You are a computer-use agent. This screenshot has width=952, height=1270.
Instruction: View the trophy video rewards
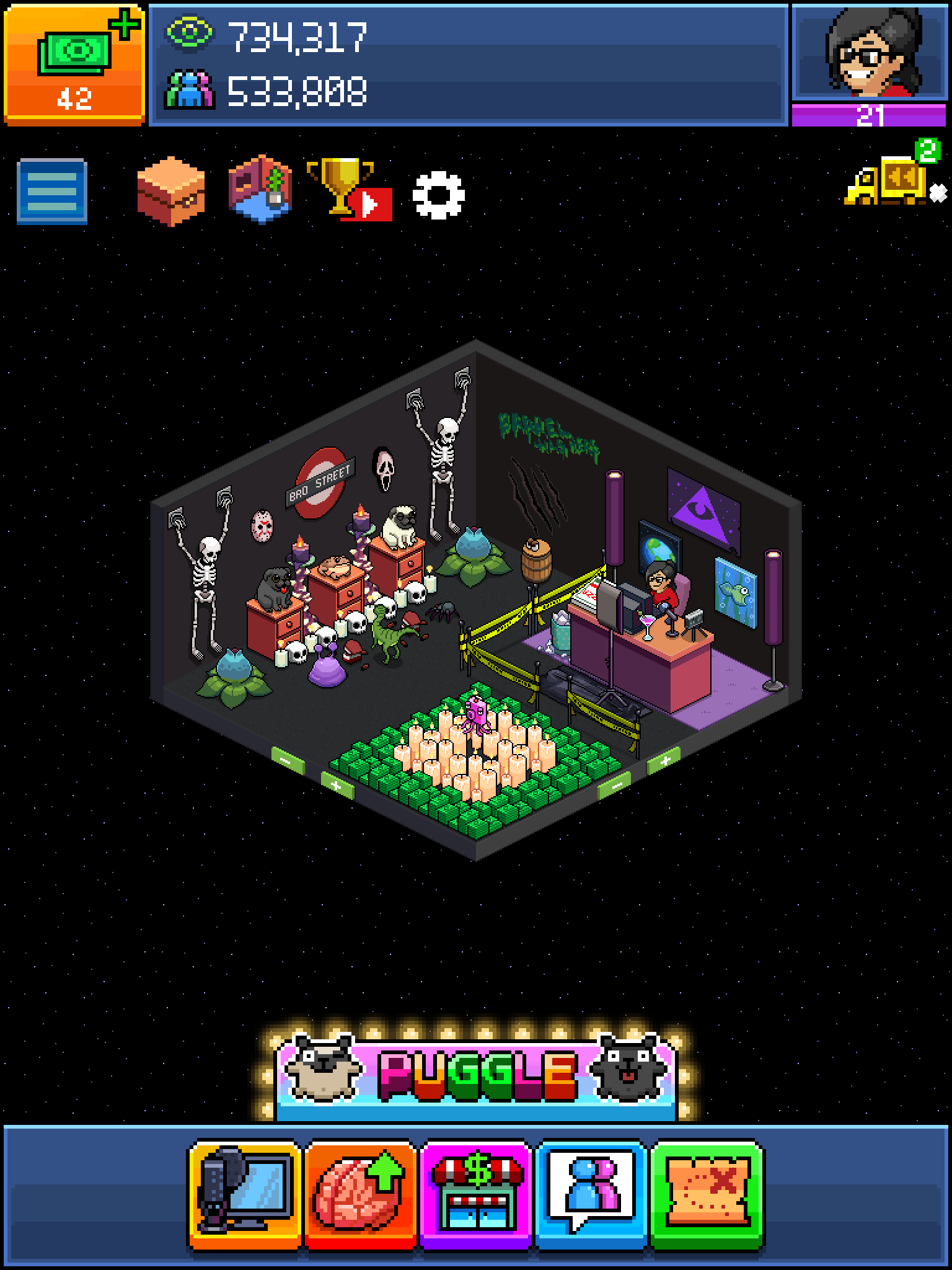tap(348, 190)
